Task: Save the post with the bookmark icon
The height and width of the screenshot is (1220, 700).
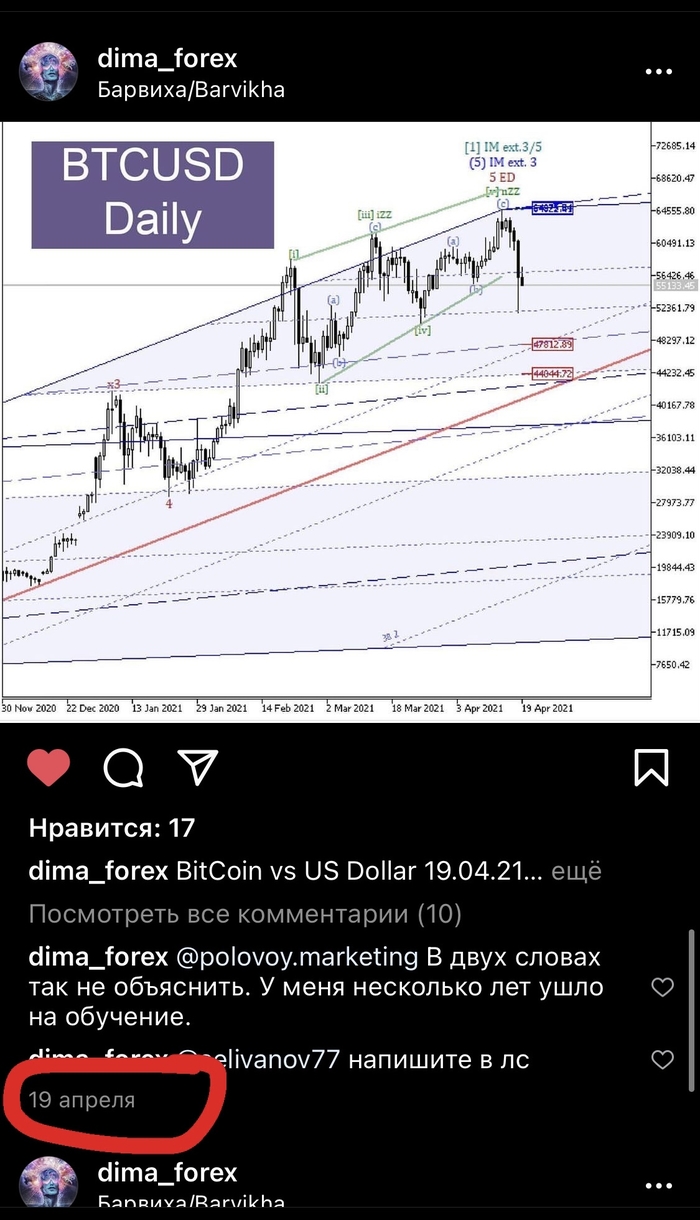Action: pyautogui.click(x=651, y=767)
